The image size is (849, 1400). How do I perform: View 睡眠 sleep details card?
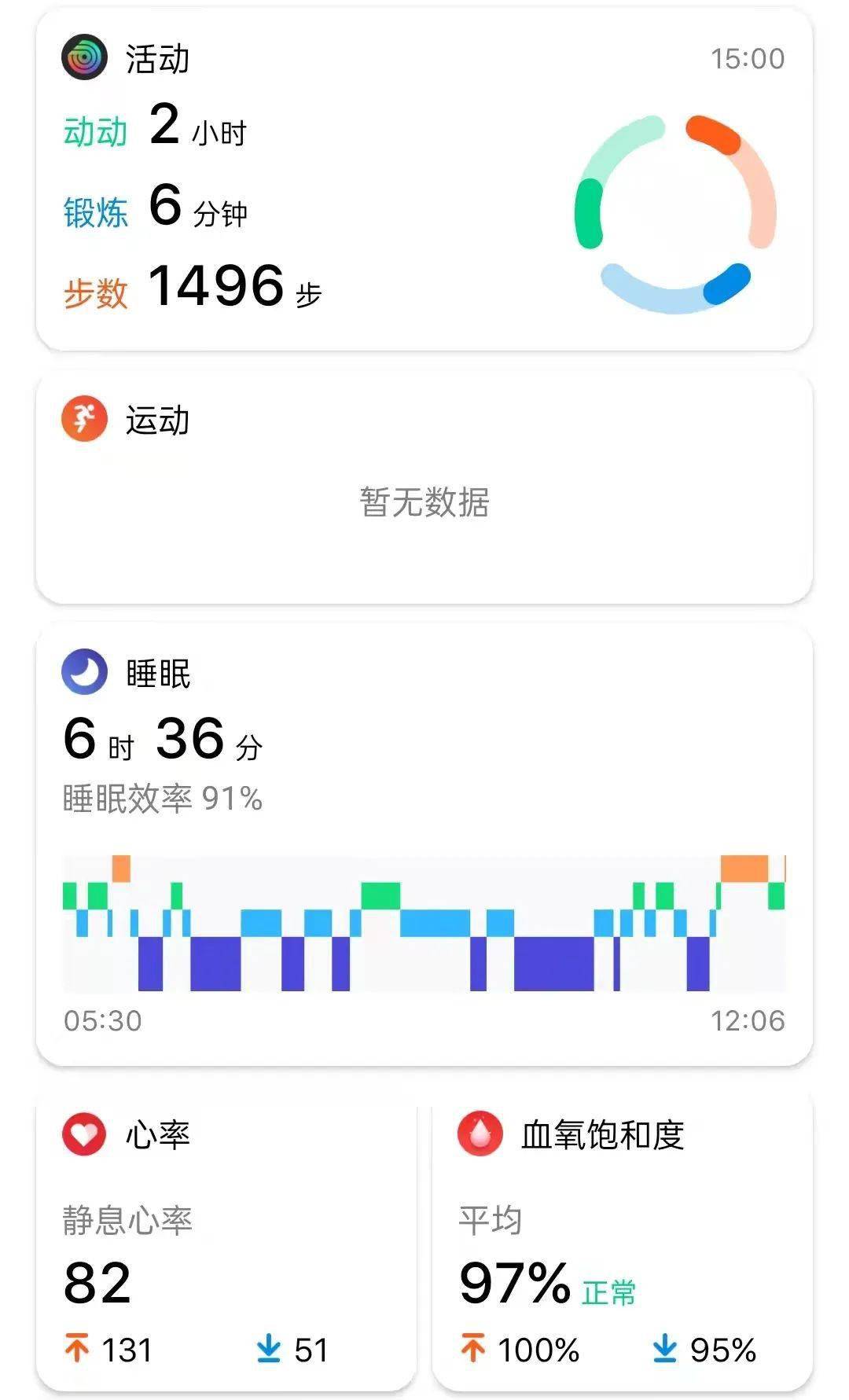pos(424,845)
